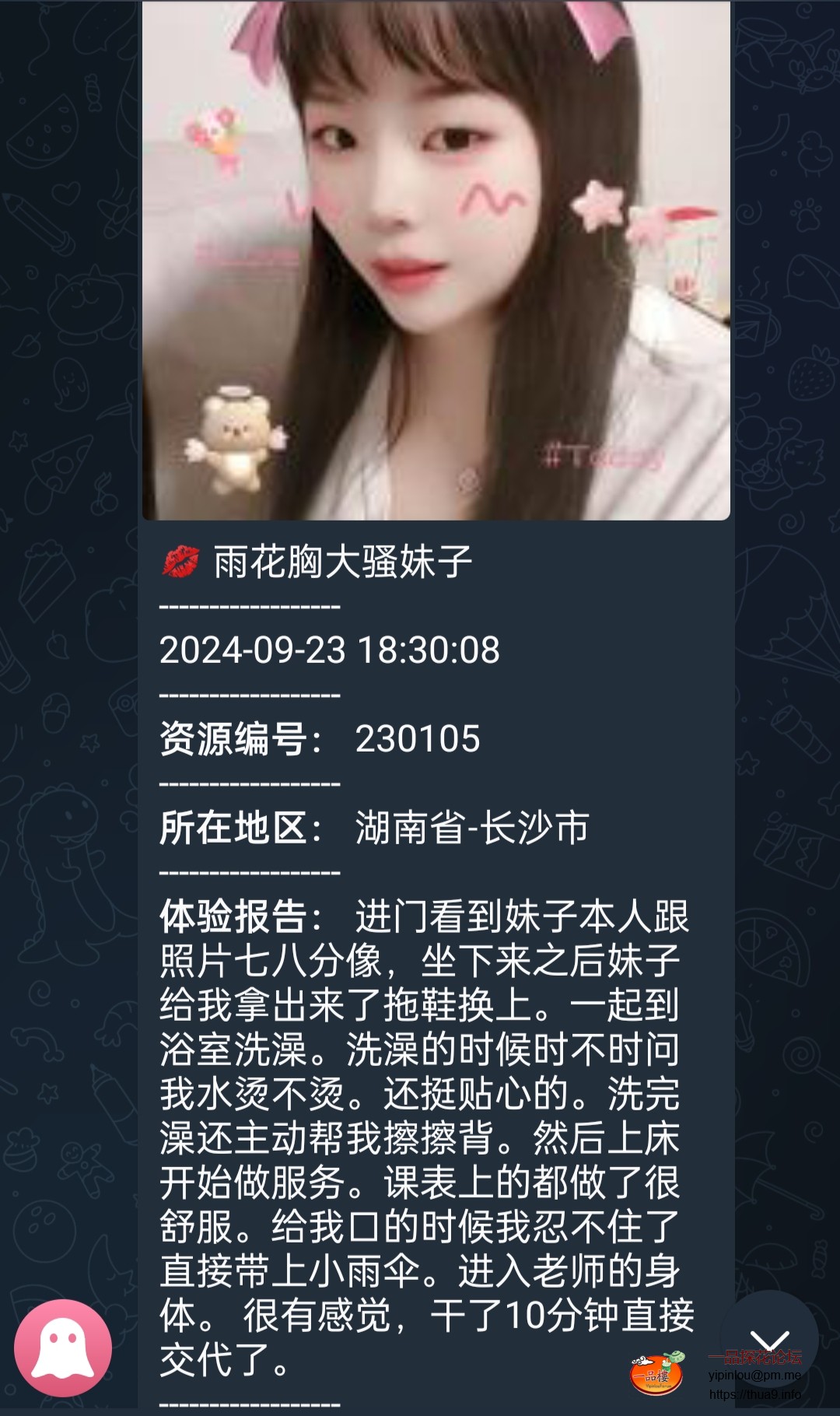Screen dimensions: 840x1416
Task: Tap the pink ghost floating button
Action: pyautogui.click(x=63, y=1348)
